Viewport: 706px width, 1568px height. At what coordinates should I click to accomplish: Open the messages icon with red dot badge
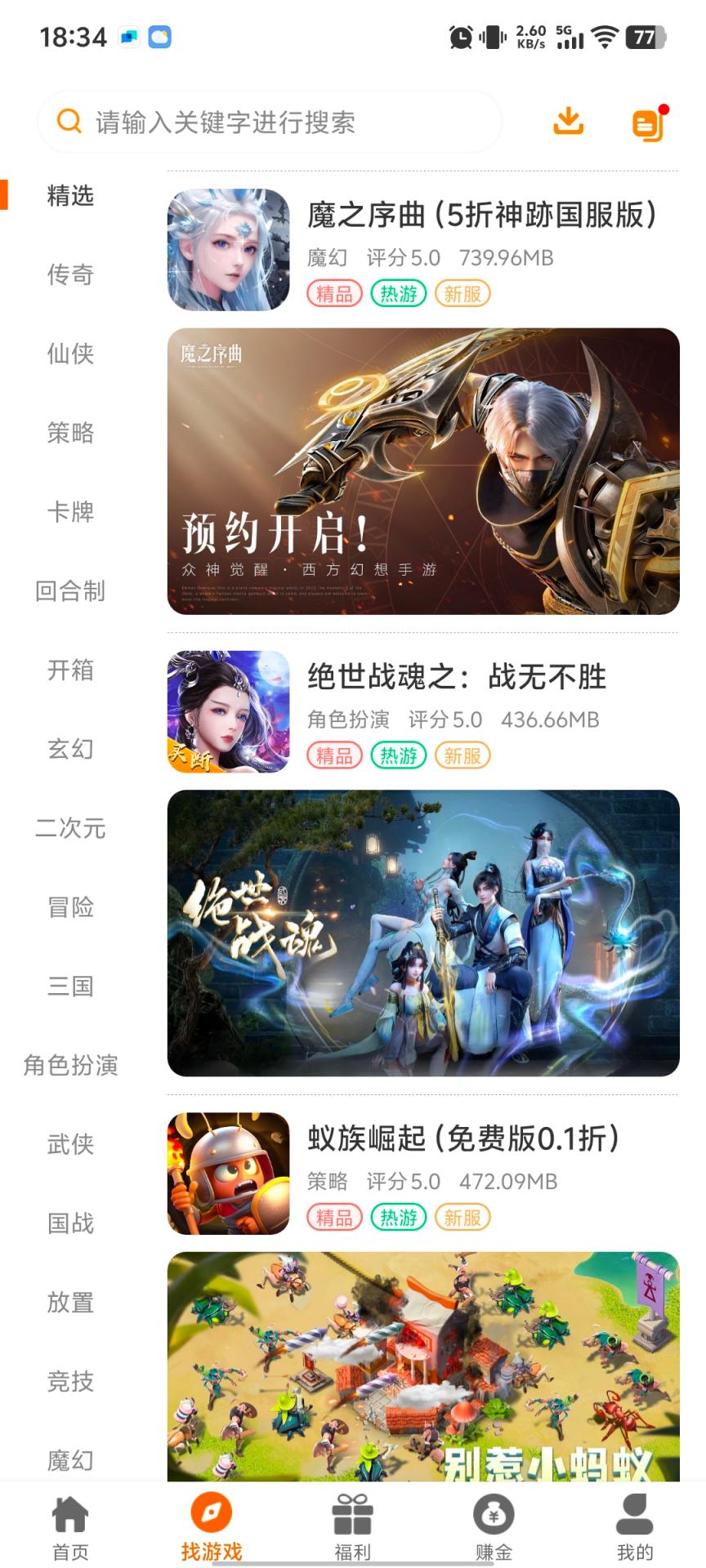tap(648, 121)
